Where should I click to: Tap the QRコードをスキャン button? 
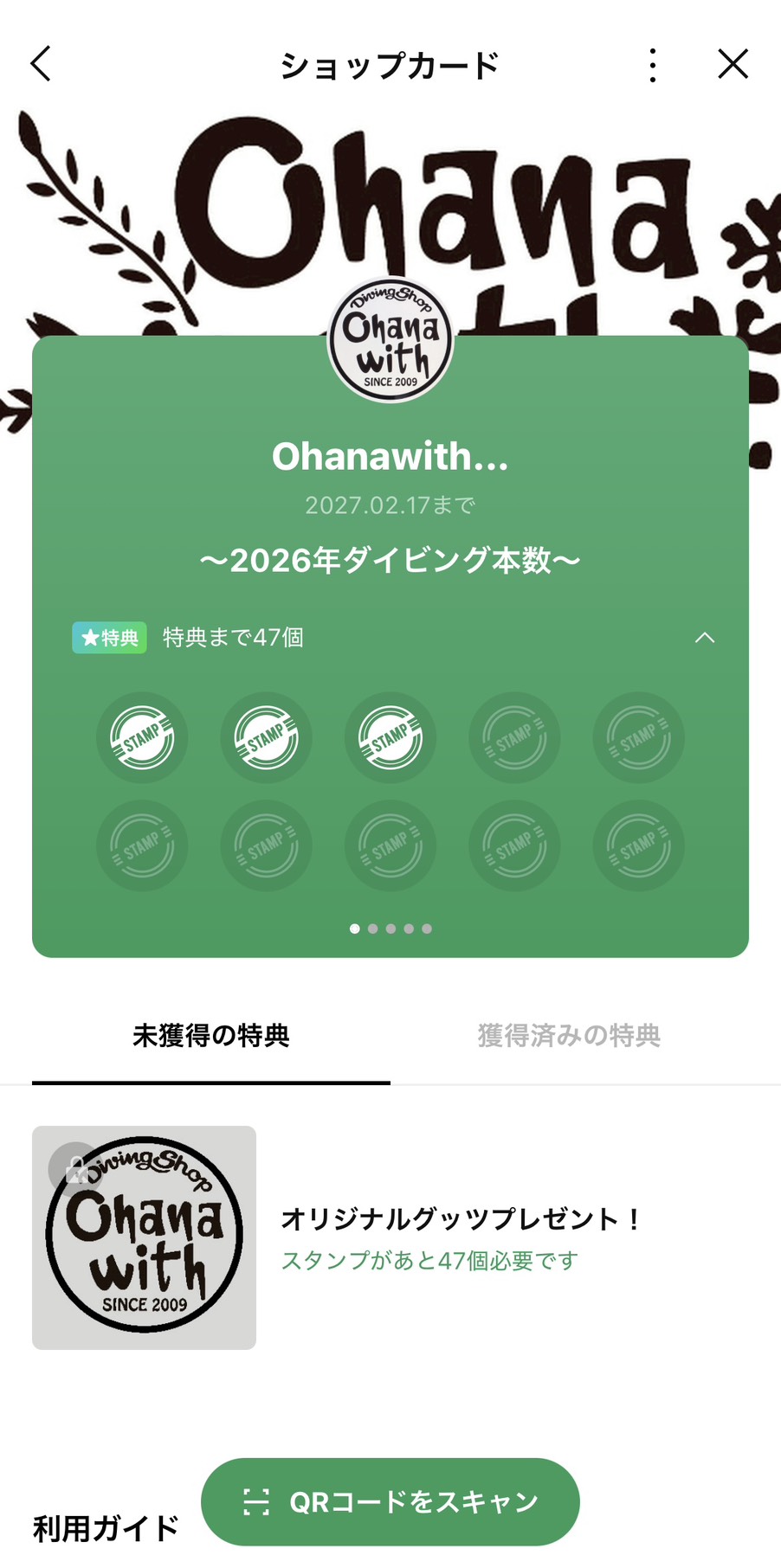point(390,1502)
